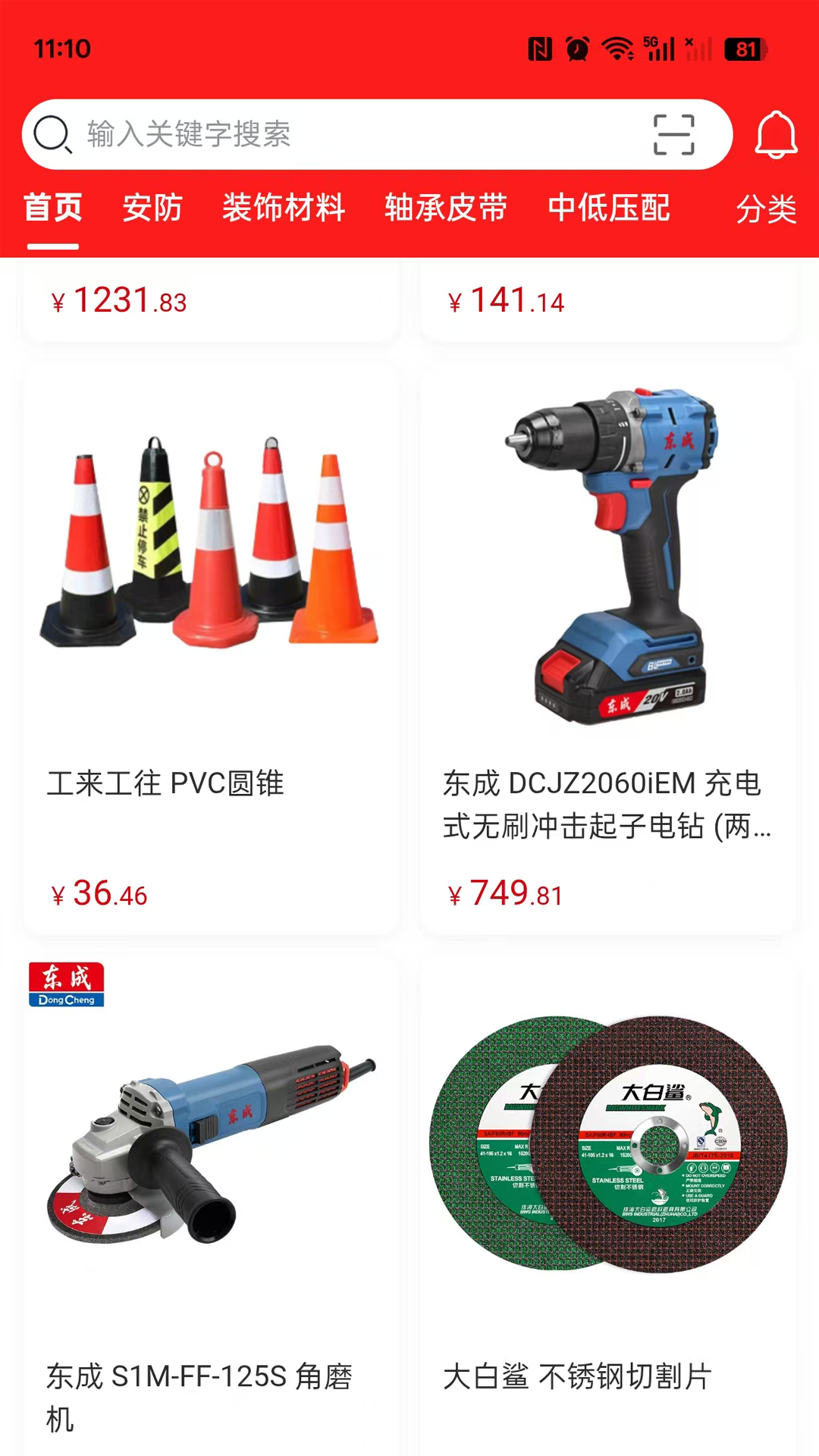Open the 轴承皮带 tab
The width and height of the screenshot is (819, 1456).
447,209
